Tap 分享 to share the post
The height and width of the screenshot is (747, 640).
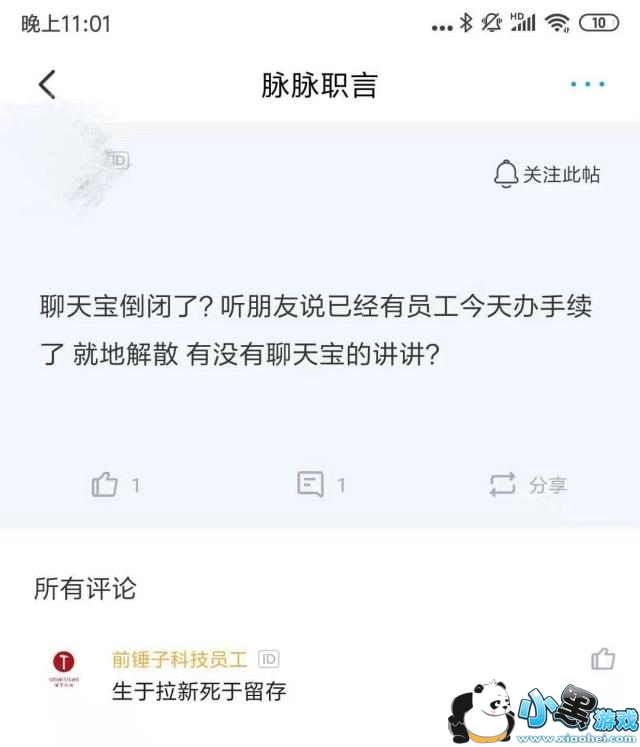point(528,485)
